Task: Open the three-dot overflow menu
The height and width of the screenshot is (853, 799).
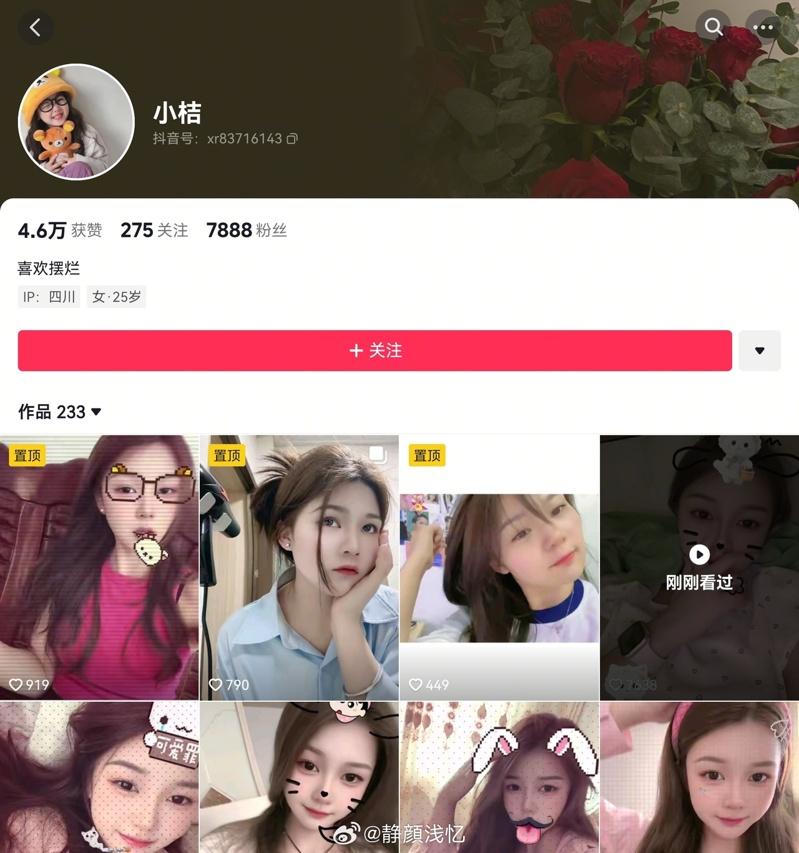Action: [x=767, y=28]
